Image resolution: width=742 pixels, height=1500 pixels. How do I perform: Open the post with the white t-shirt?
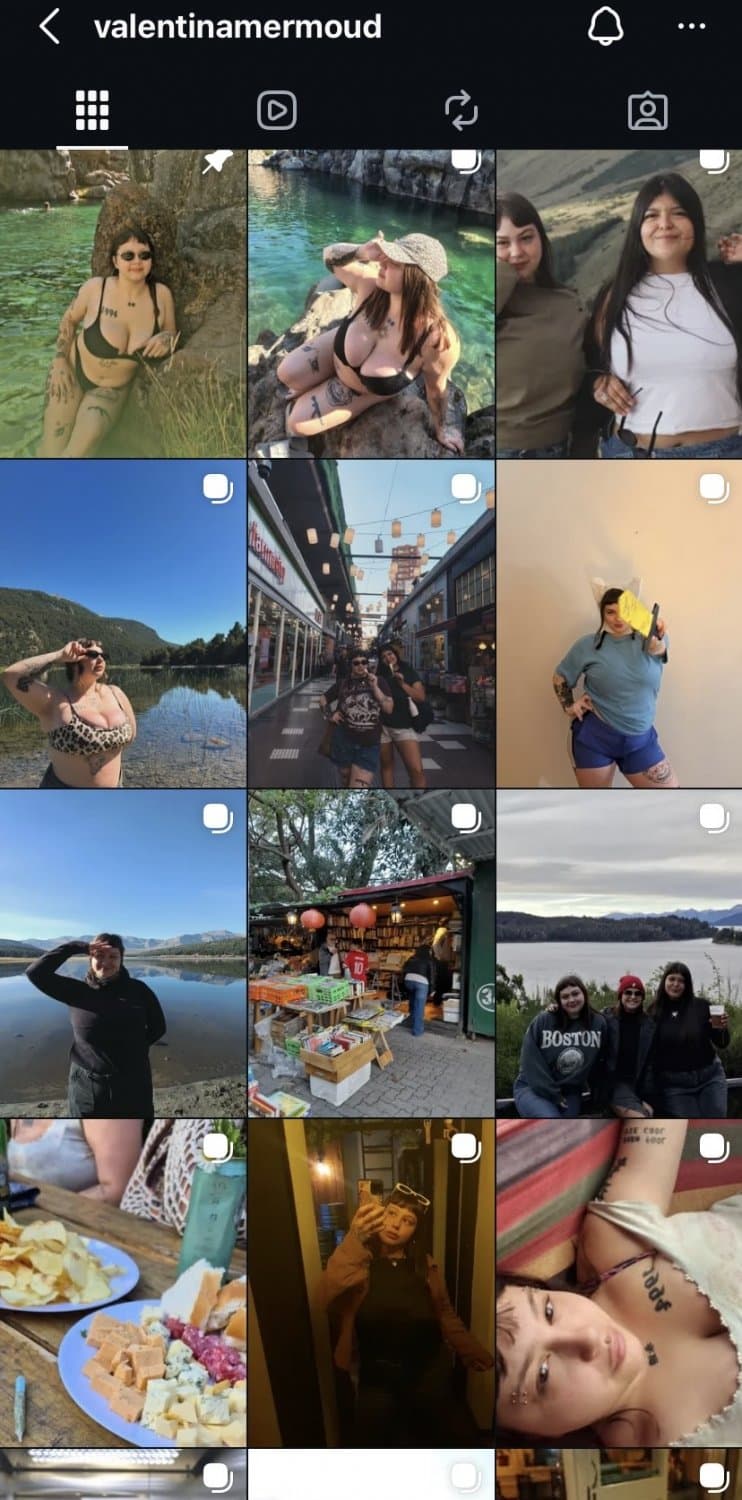pyautogui.click(x=619, y=303)
